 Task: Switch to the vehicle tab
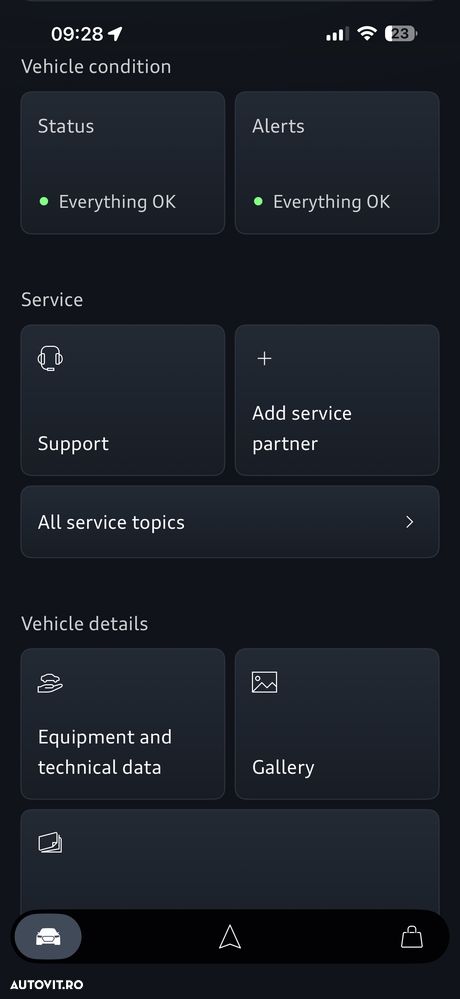[48, 937]
